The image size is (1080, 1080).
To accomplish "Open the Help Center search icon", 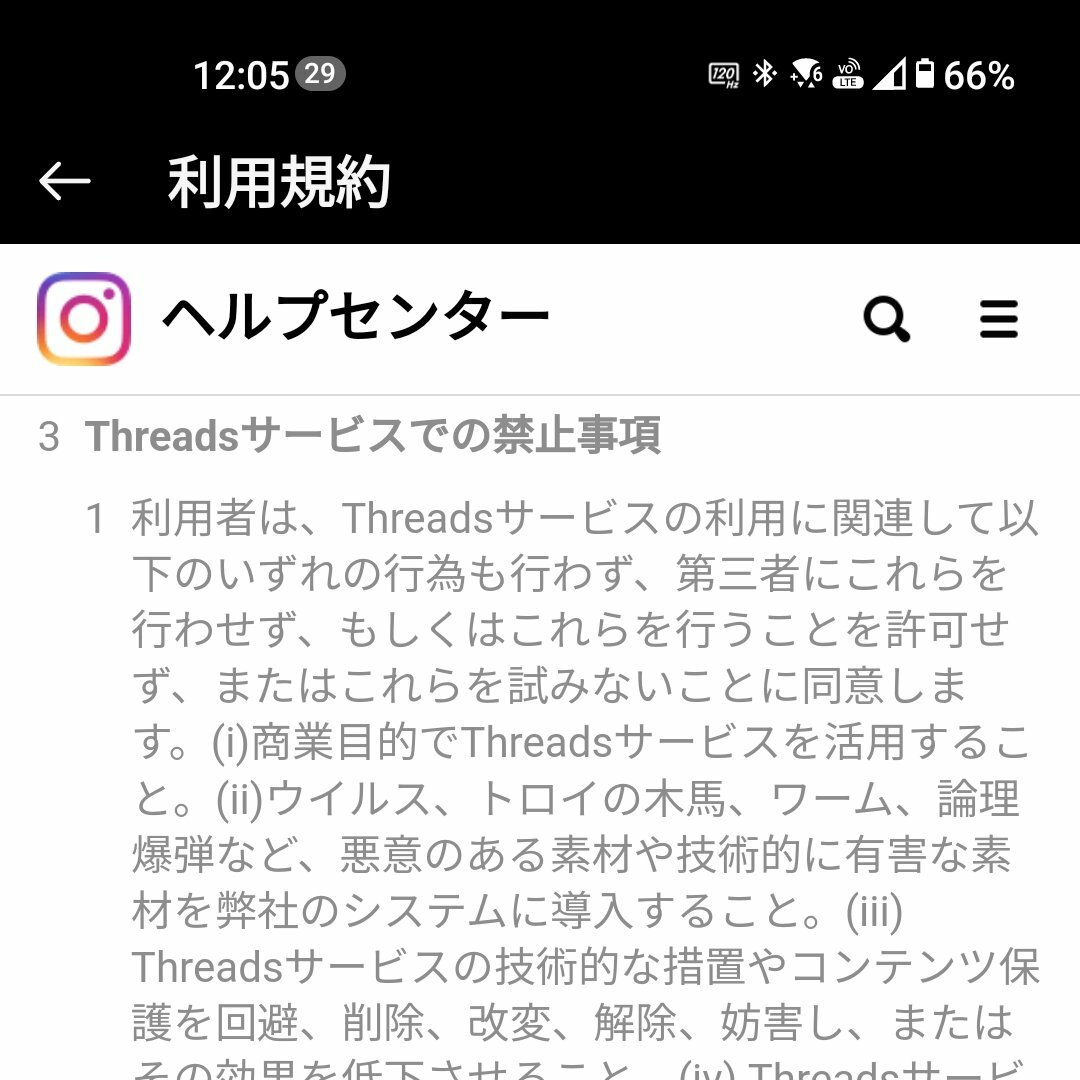I will pos(886,320).
